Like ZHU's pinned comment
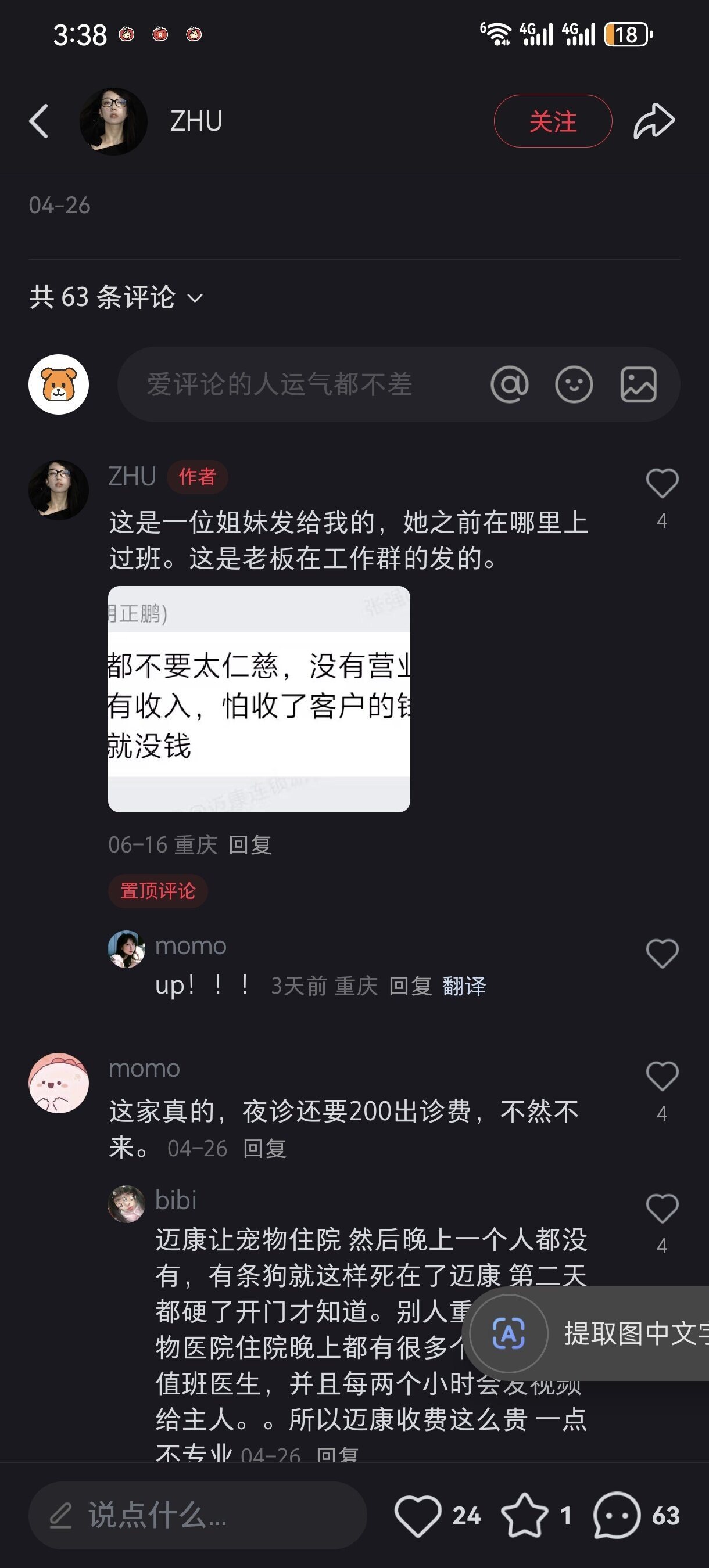This screenshot has height=1568, width=709. [662, 484]
